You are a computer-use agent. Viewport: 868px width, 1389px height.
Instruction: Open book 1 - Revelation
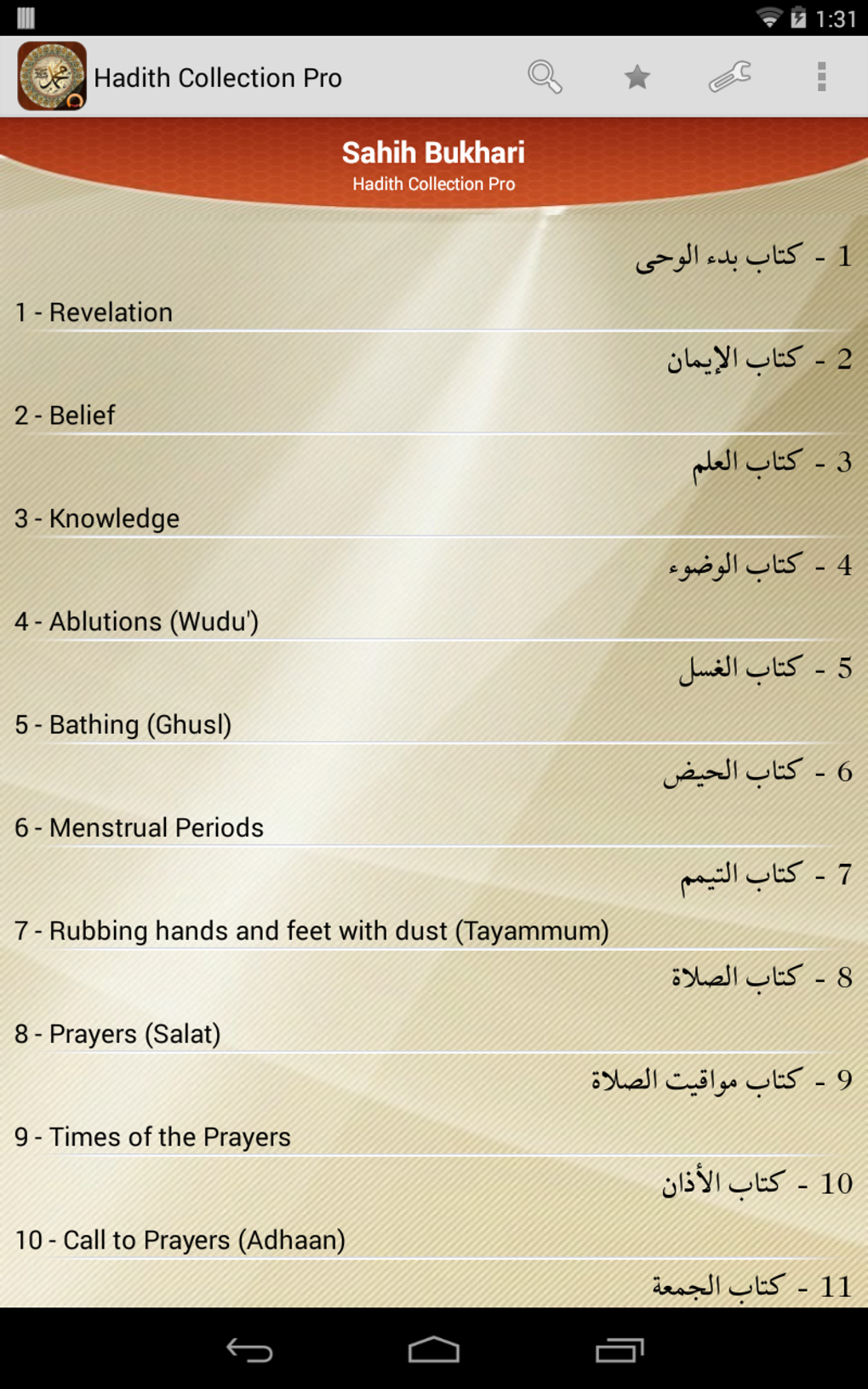tap(434, 283)
